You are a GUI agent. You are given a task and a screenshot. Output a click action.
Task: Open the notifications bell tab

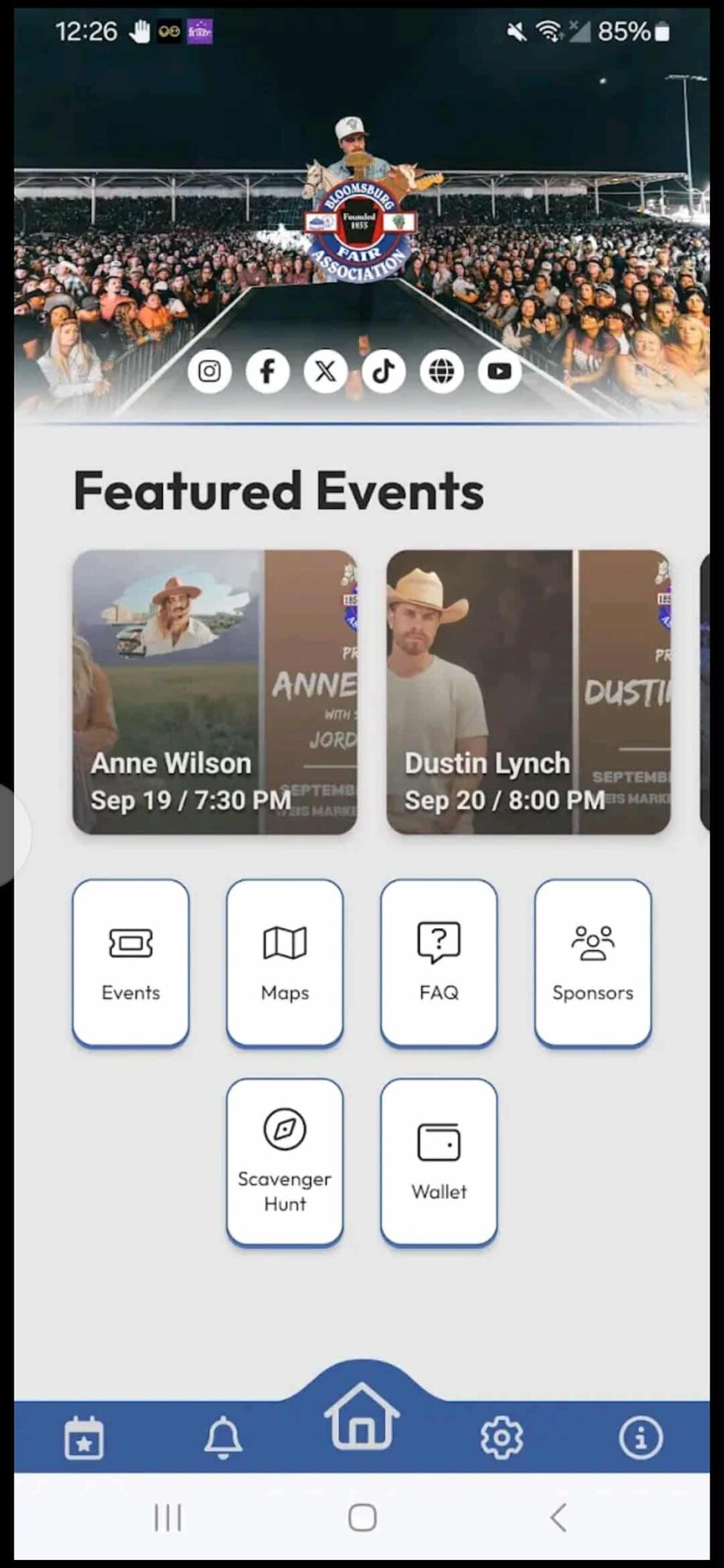coord(223,1438)
